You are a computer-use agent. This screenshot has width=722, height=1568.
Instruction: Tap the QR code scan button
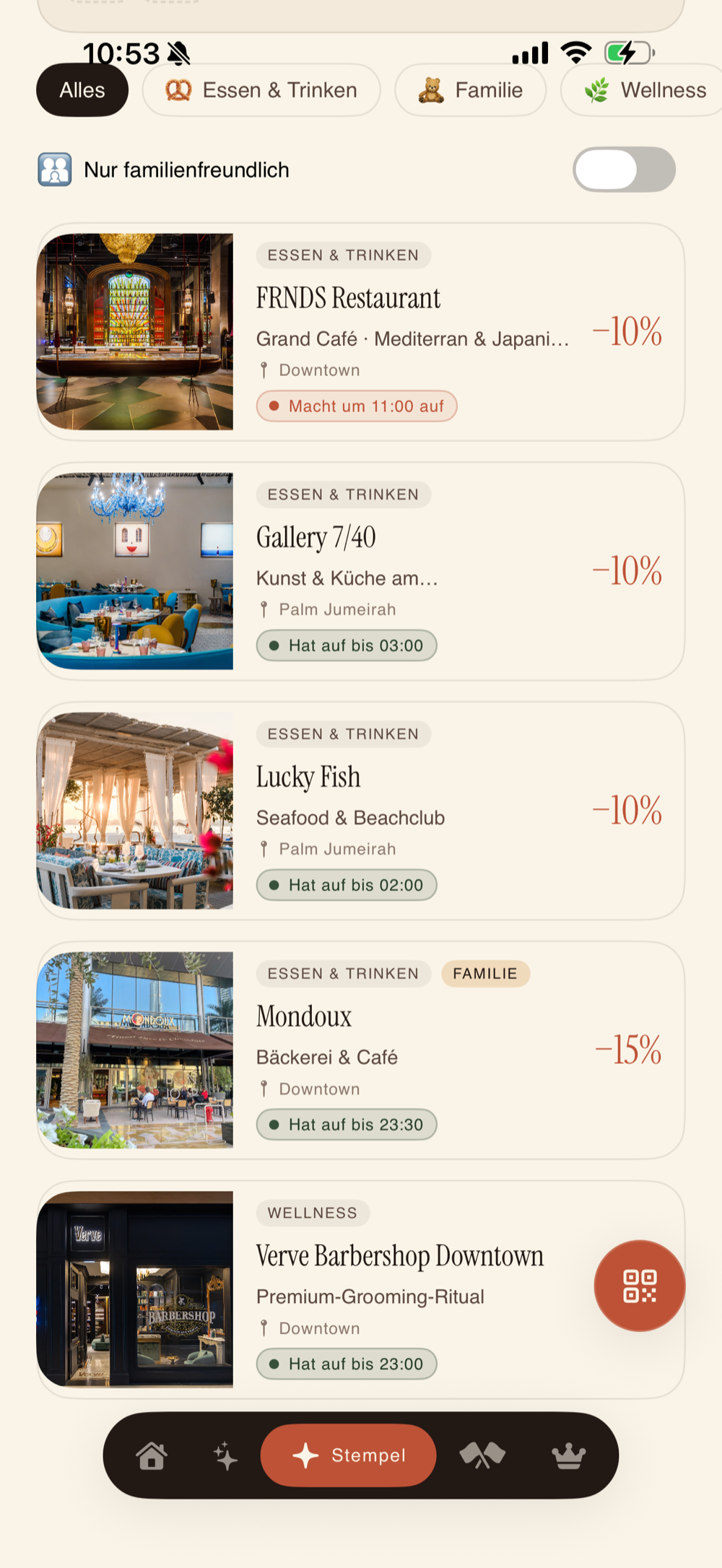[x=640, y=1286]
